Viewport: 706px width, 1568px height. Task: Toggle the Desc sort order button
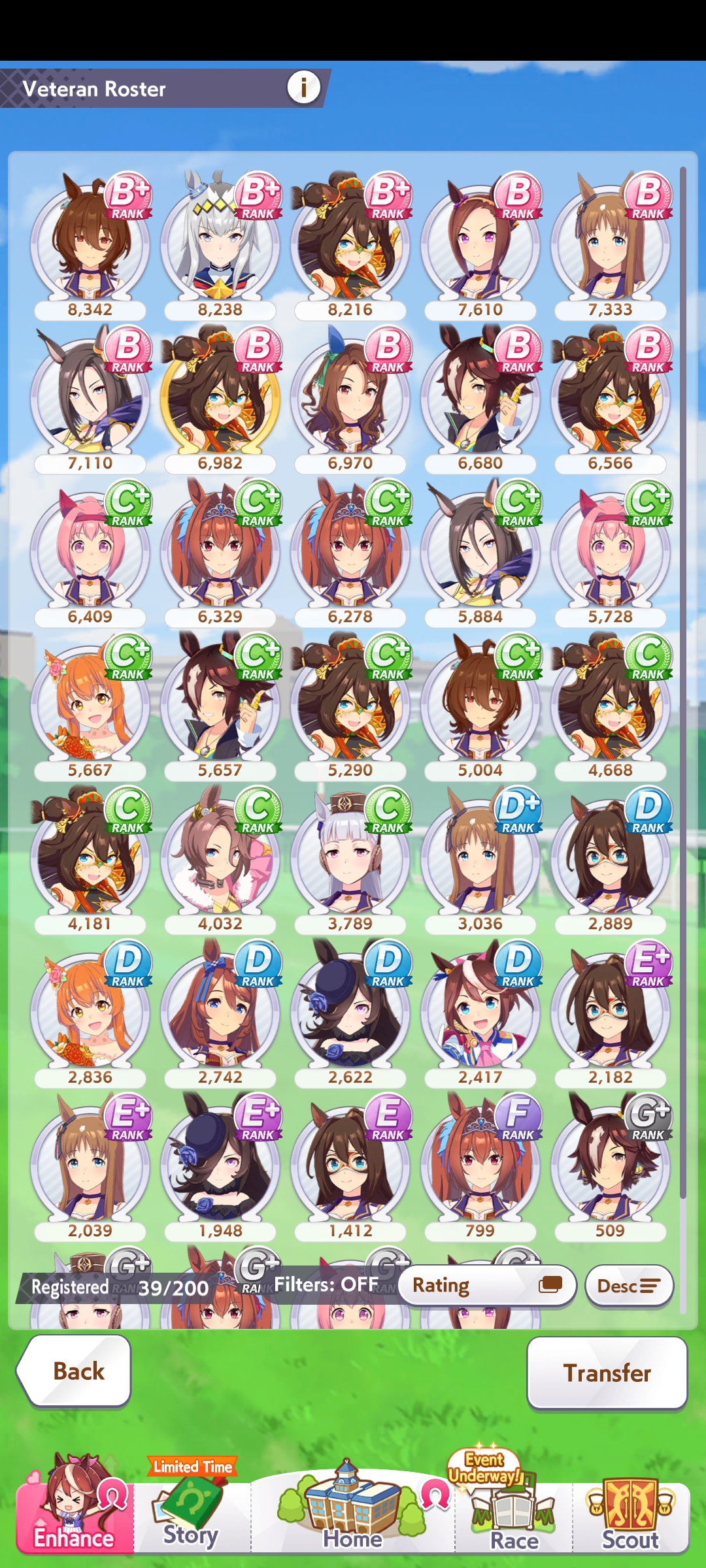pyautogui.click(x=629, y=1286)
